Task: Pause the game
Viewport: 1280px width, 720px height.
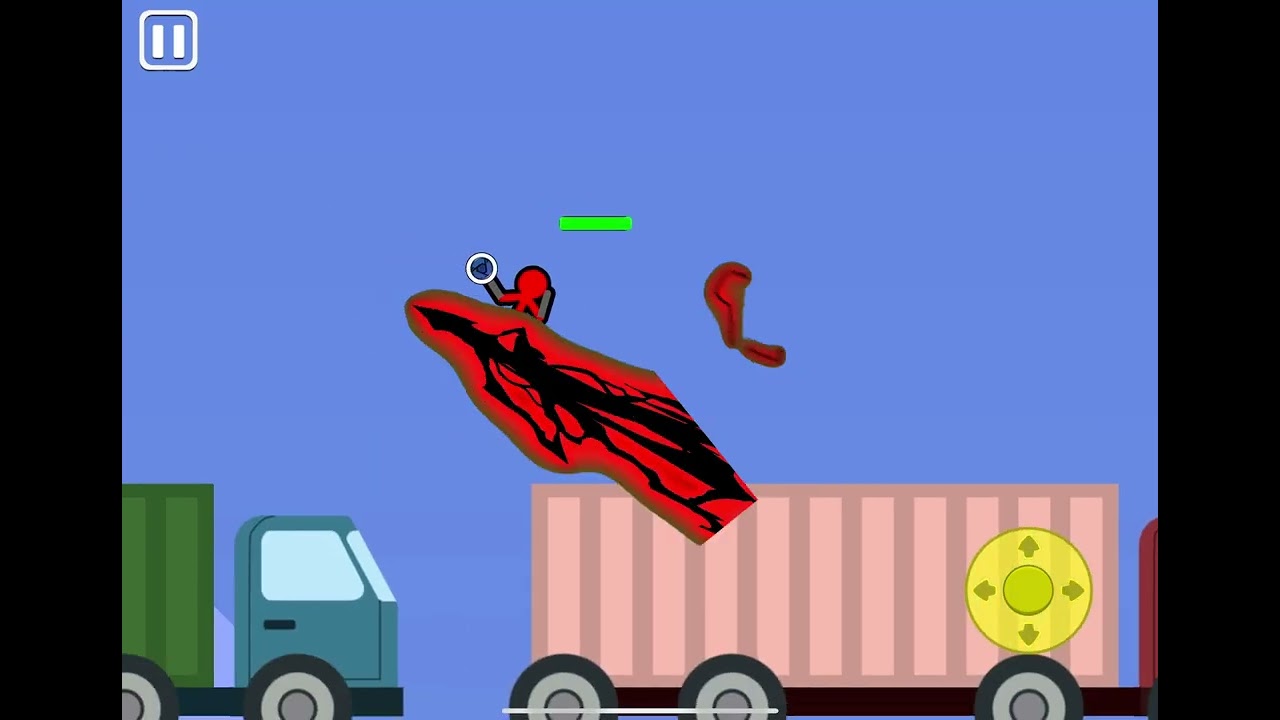Action: pyautogui.click(x=168, y=41)
